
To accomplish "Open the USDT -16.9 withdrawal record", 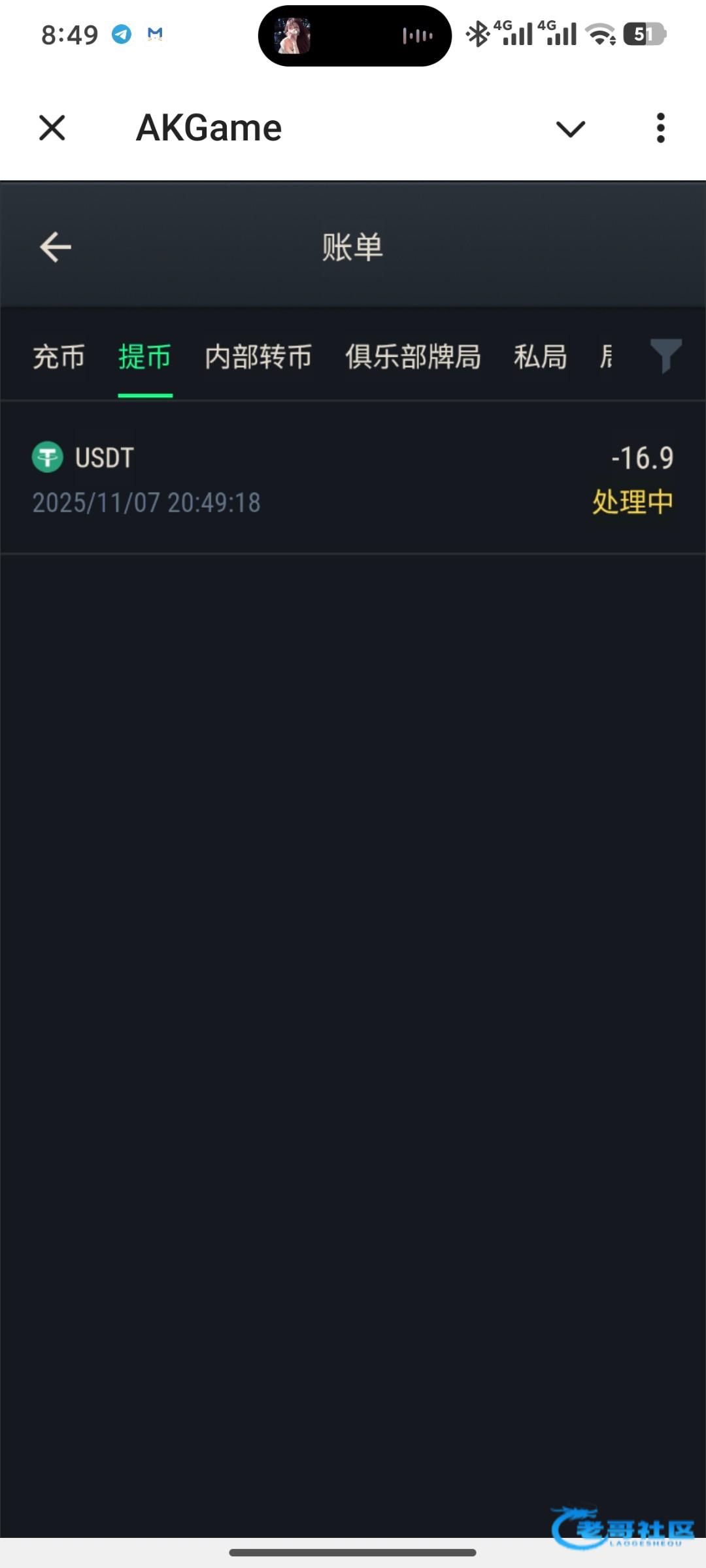I will coord(353,479).
